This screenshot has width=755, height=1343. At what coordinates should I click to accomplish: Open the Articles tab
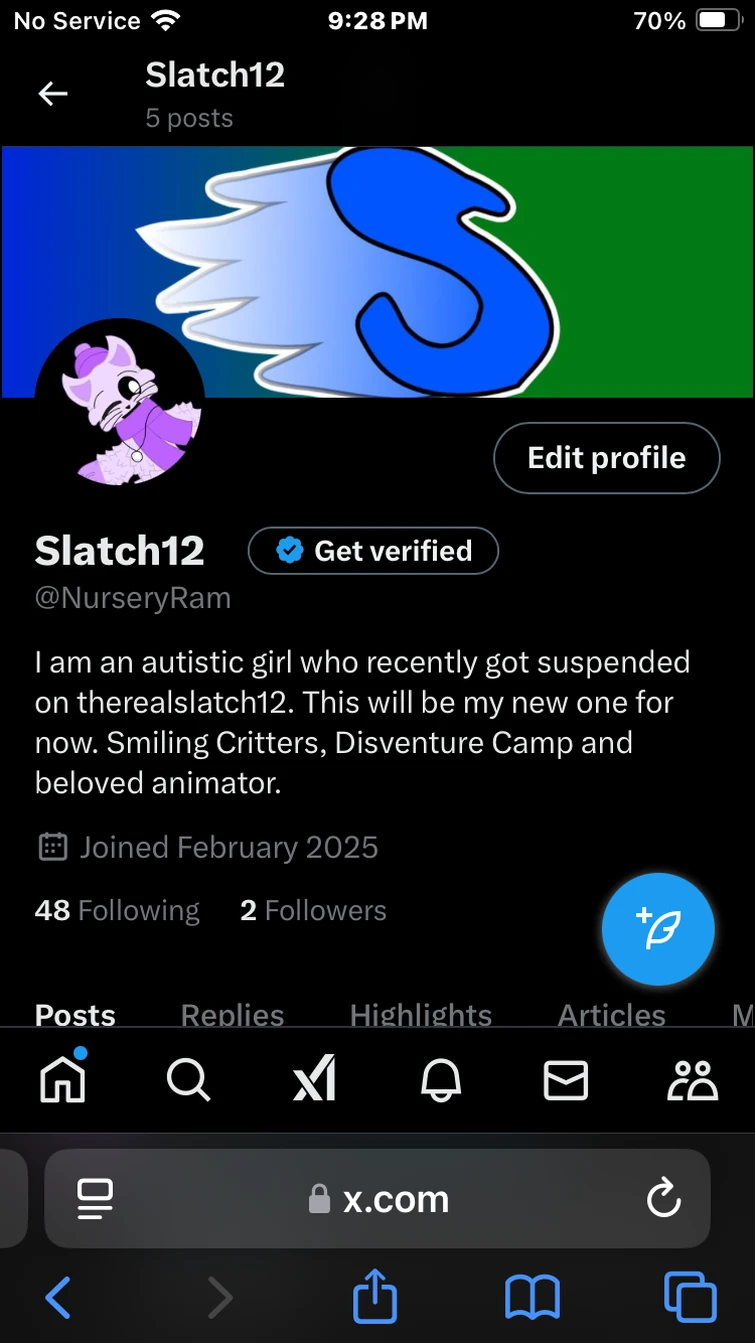611,1015
